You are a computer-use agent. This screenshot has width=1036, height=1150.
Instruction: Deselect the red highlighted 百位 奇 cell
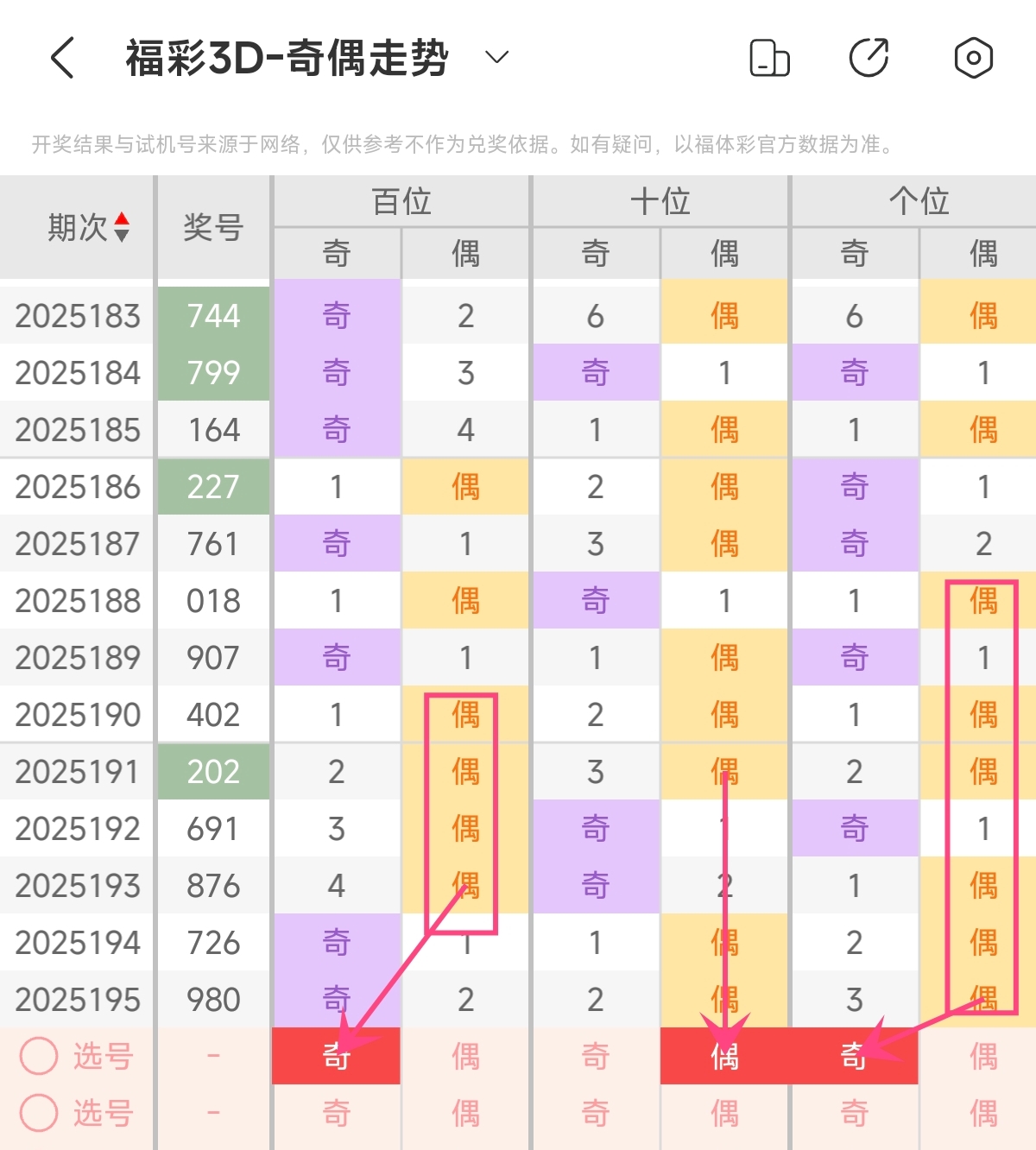[336, 1056]
